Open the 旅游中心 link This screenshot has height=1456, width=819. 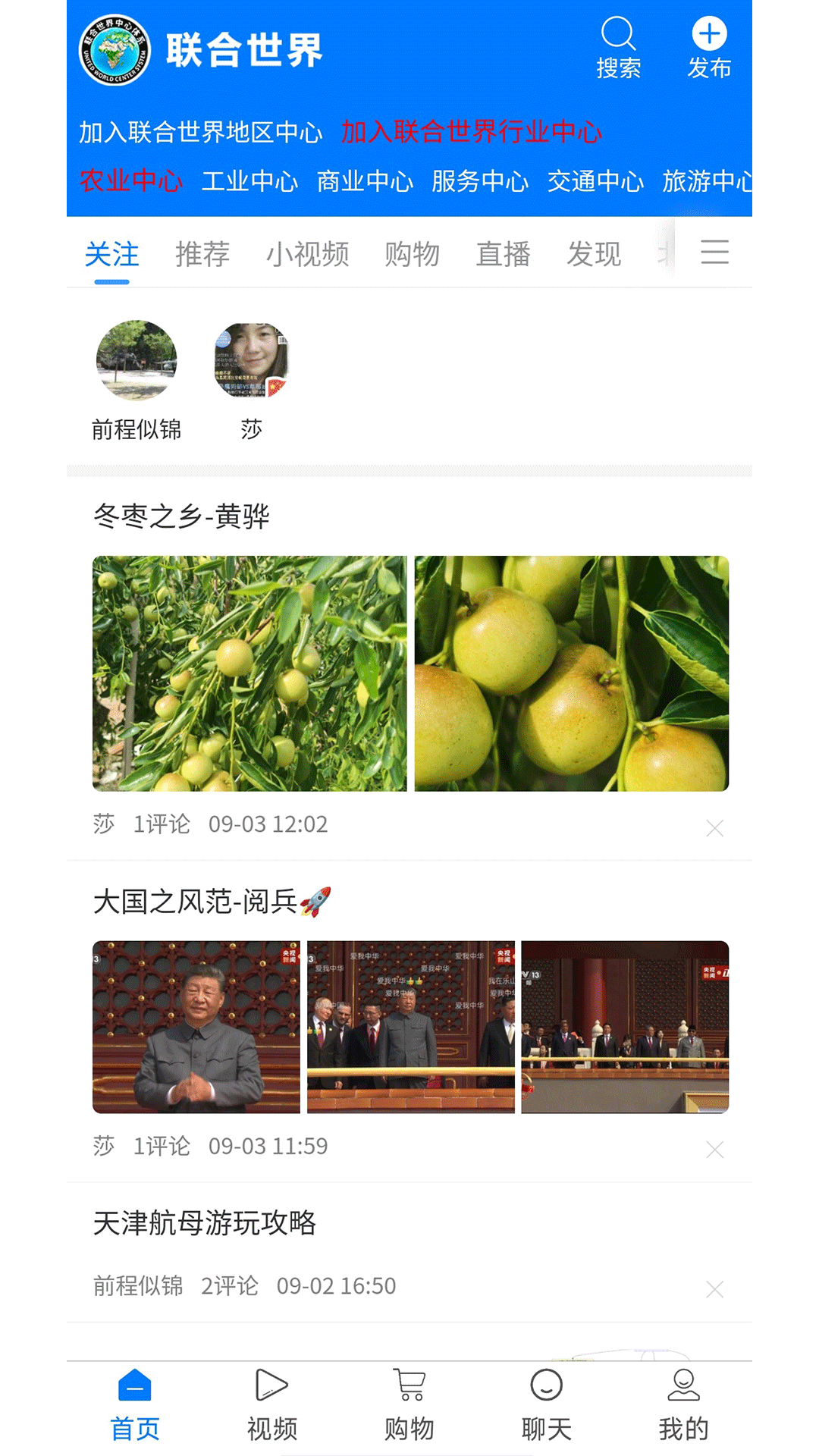[709, 182]
